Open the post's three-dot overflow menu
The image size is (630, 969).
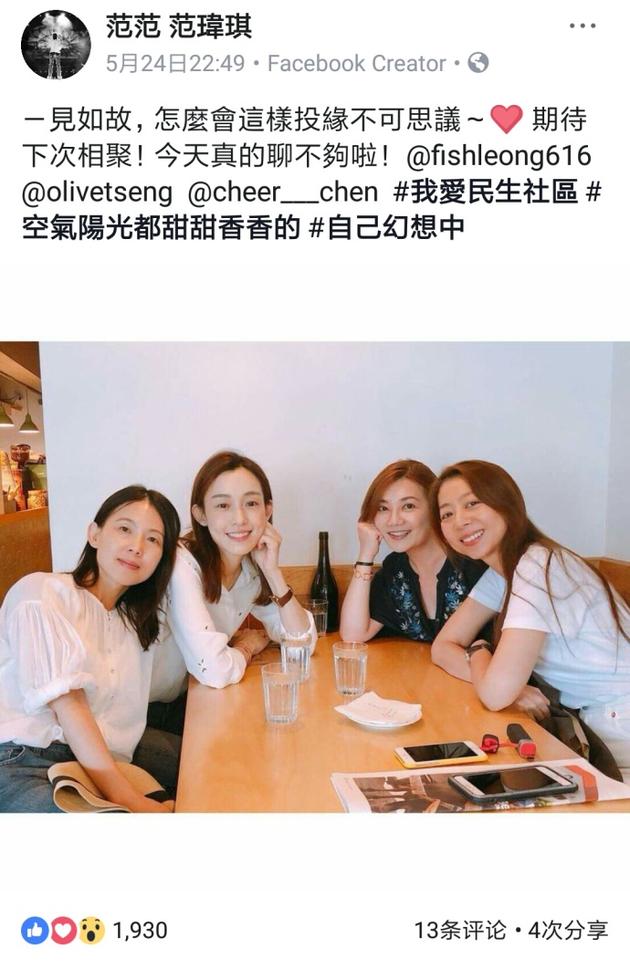pyautogui.click(x=583, y=27)
